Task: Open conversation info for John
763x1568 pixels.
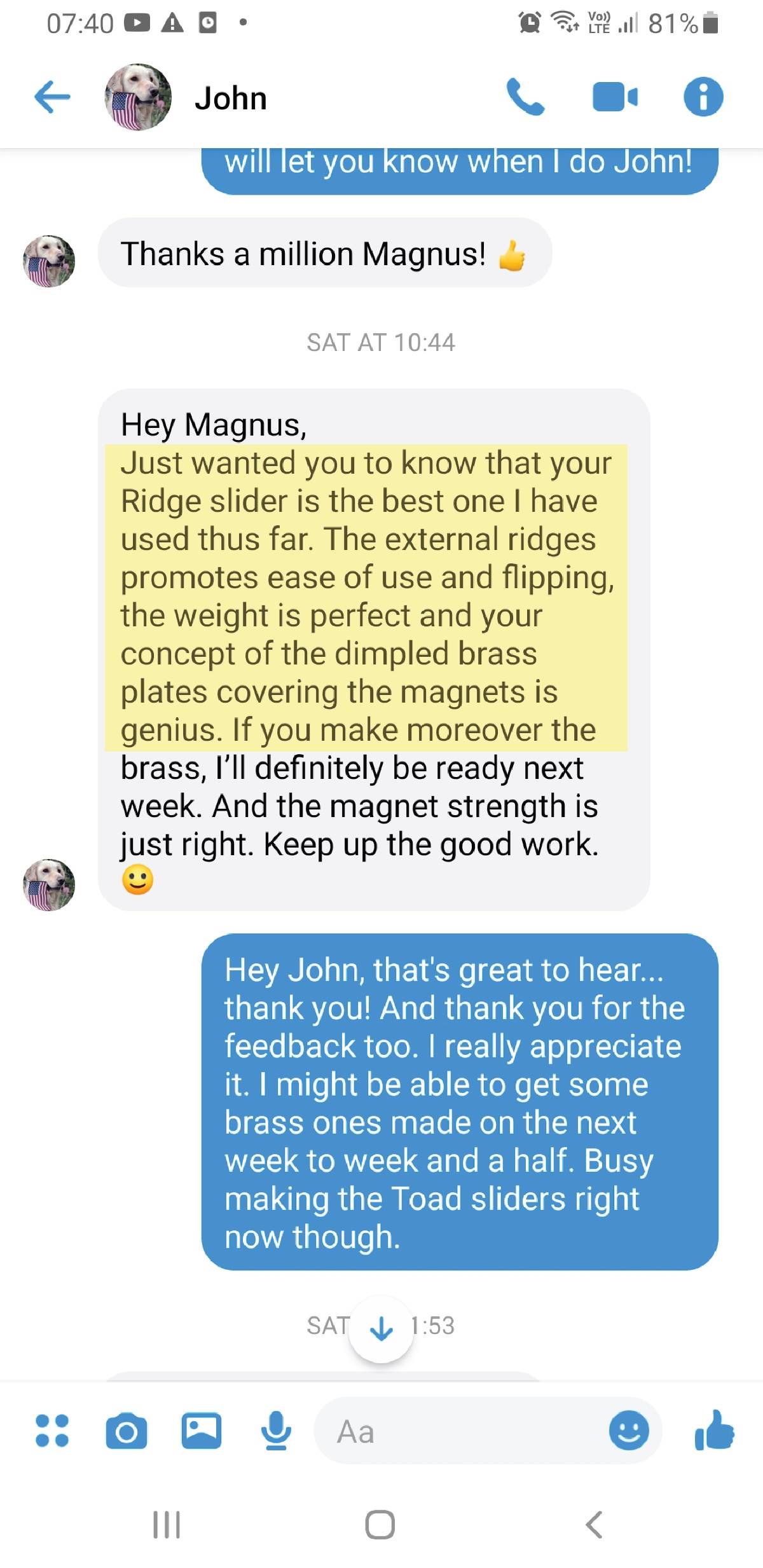Action: (703, 97)
